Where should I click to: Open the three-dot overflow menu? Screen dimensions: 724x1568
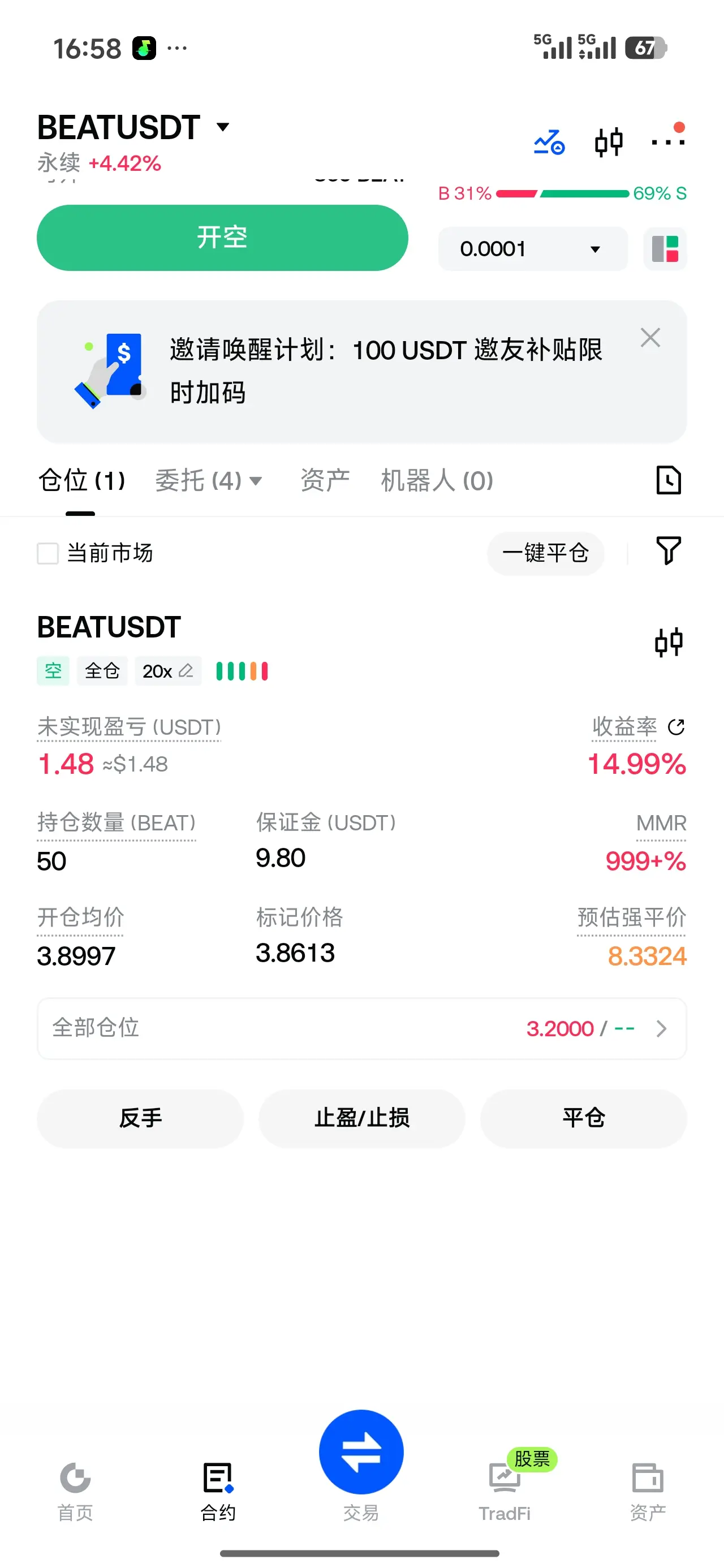[668, 142]
